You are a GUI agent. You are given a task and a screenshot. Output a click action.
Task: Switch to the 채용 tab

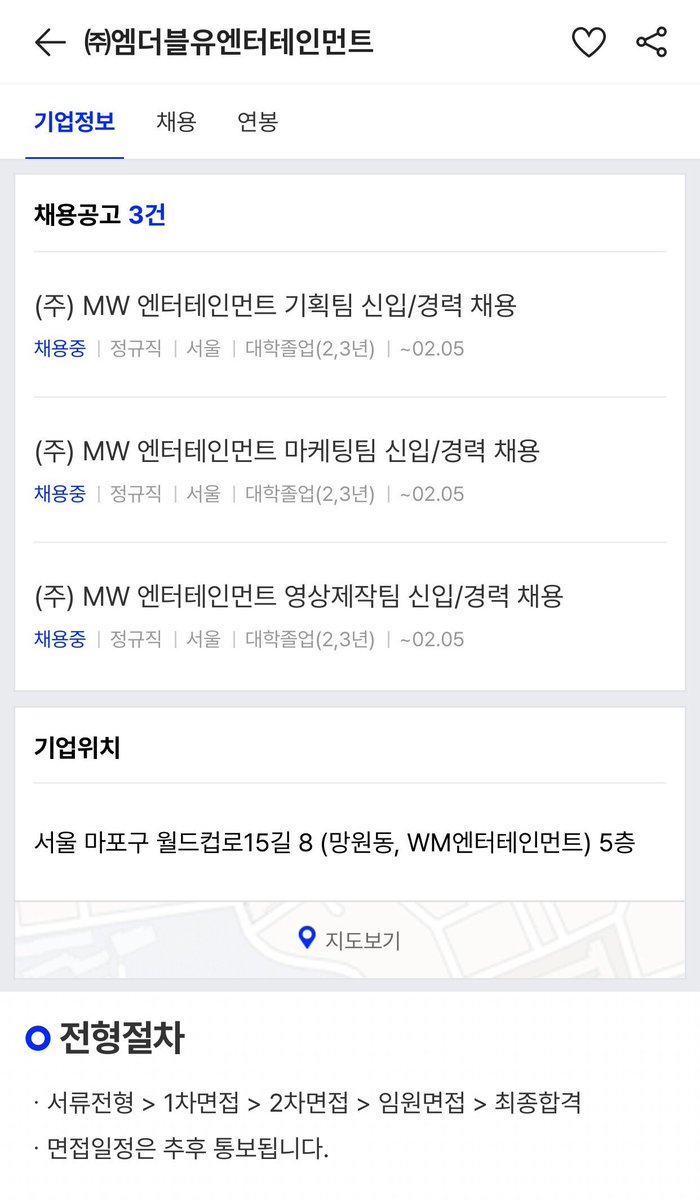(176, 122)
